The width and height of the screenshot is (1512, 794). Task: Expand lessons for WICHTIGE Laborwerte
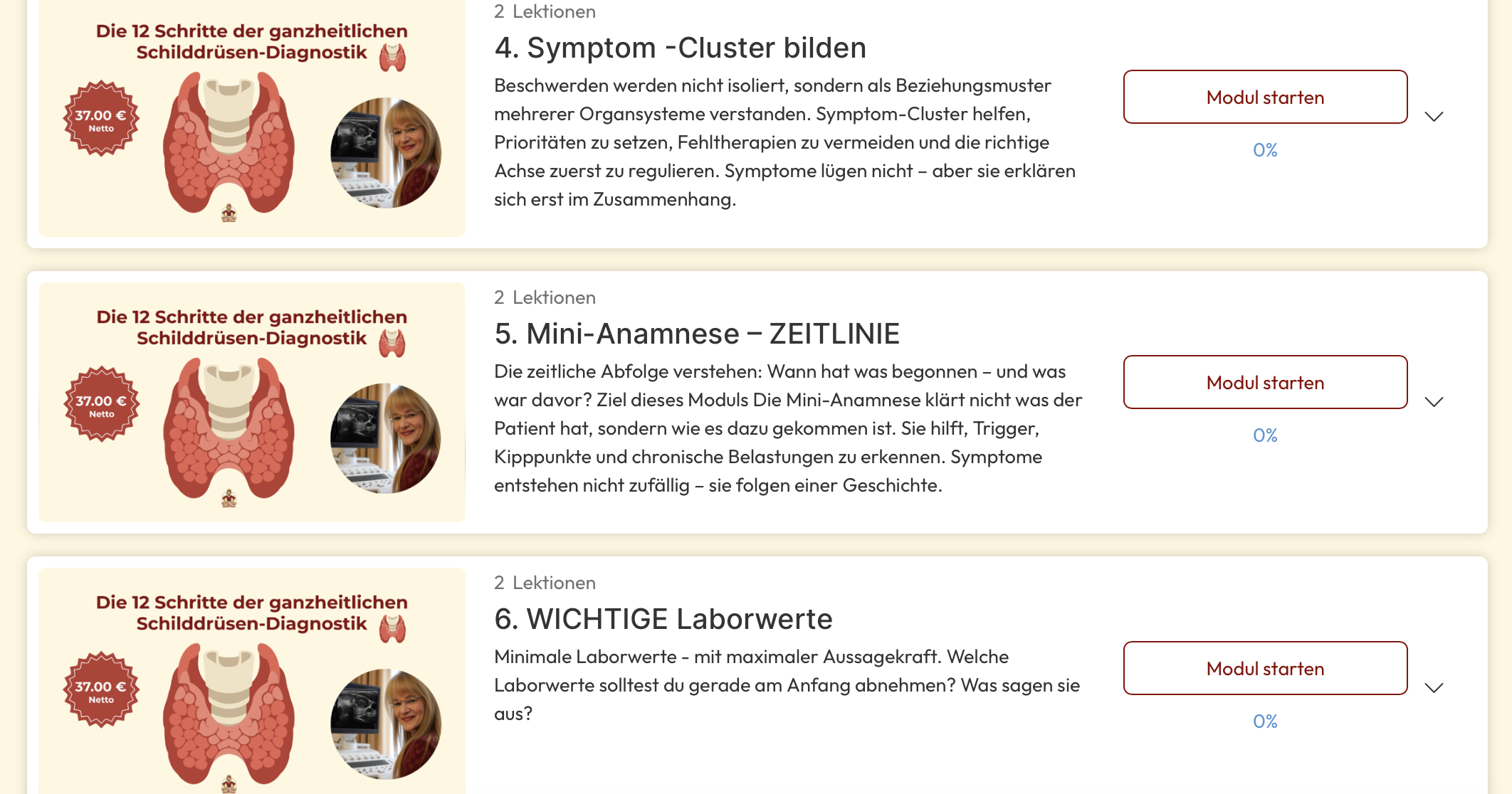(x=1434, y=688)
